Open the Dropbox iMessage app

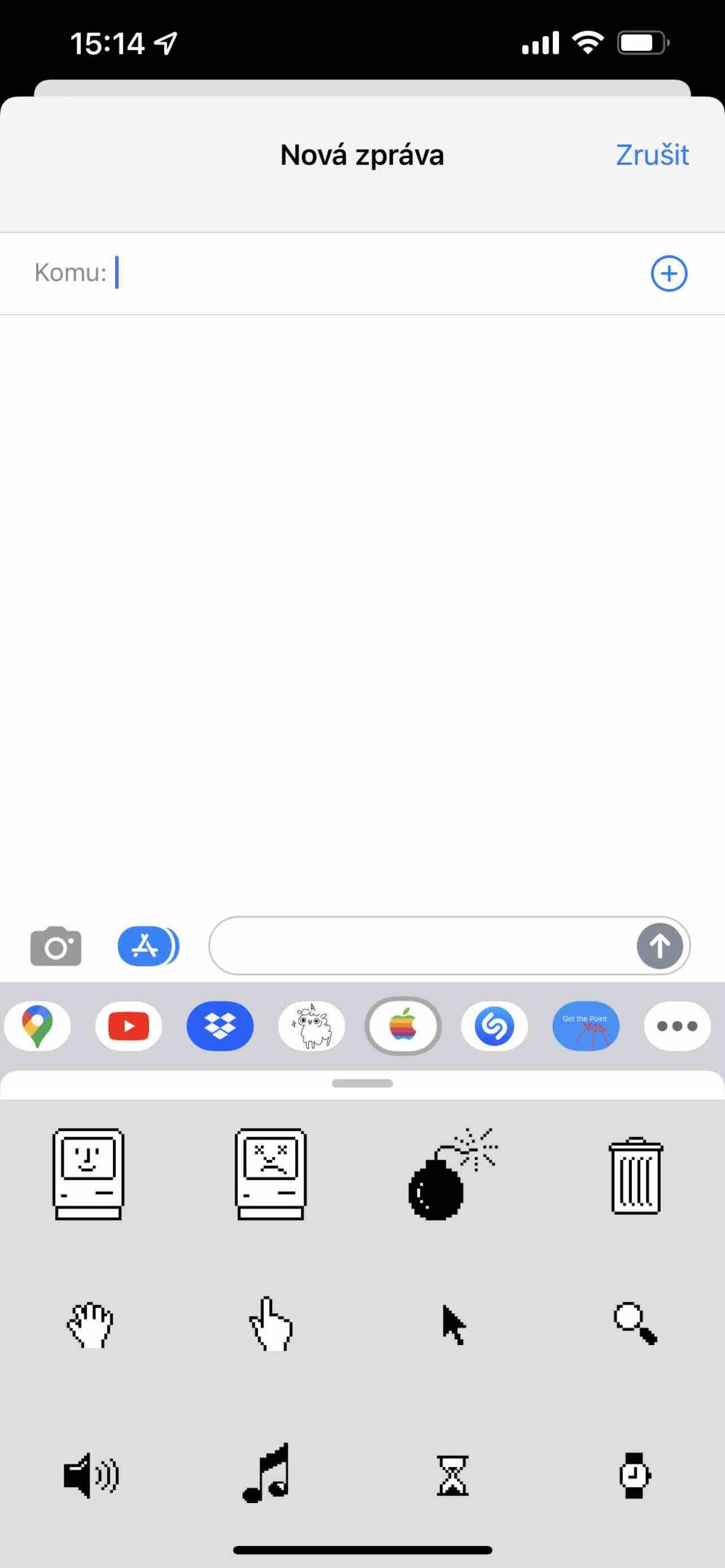click(x=220, y=1026)
